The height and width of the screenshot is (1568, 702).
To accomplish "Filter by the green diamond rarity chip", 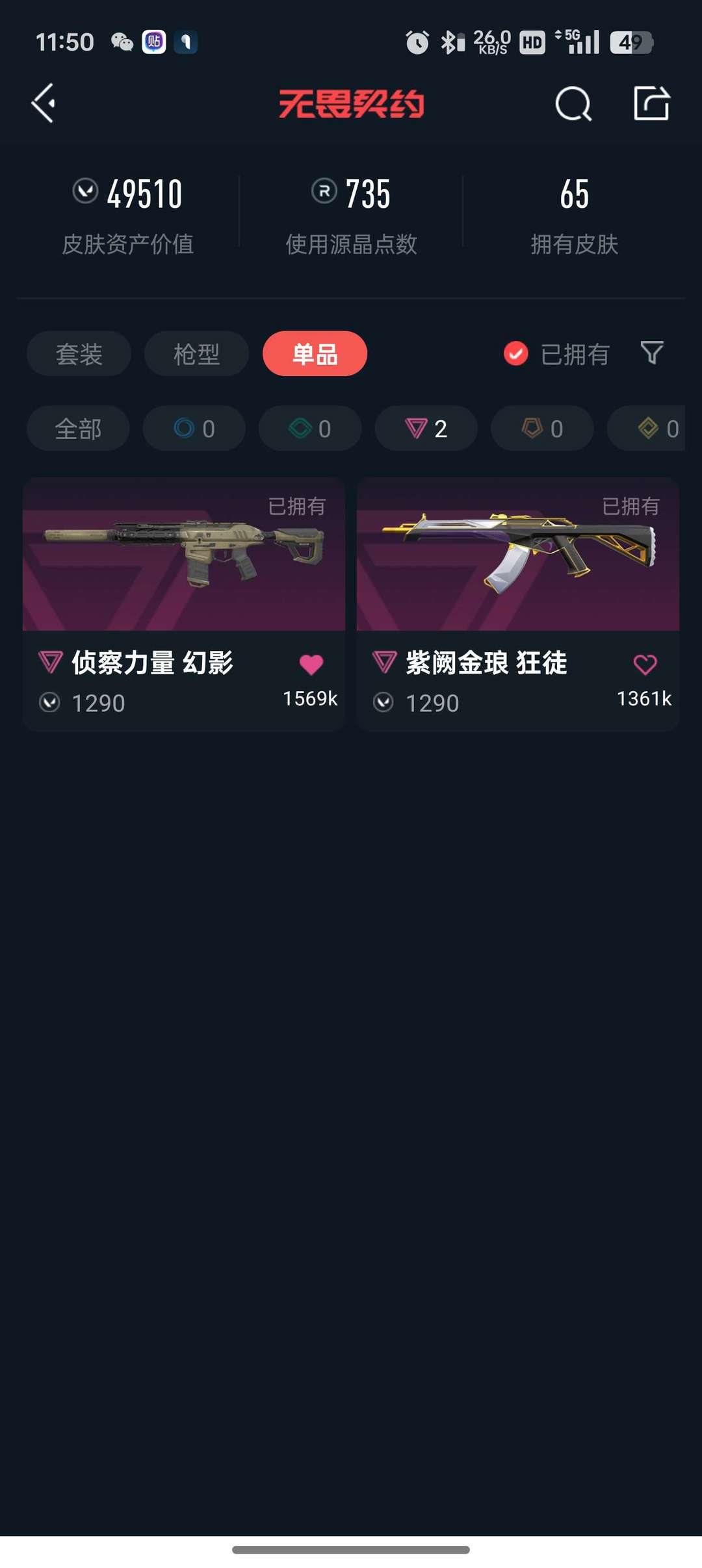I will point(309,429).
